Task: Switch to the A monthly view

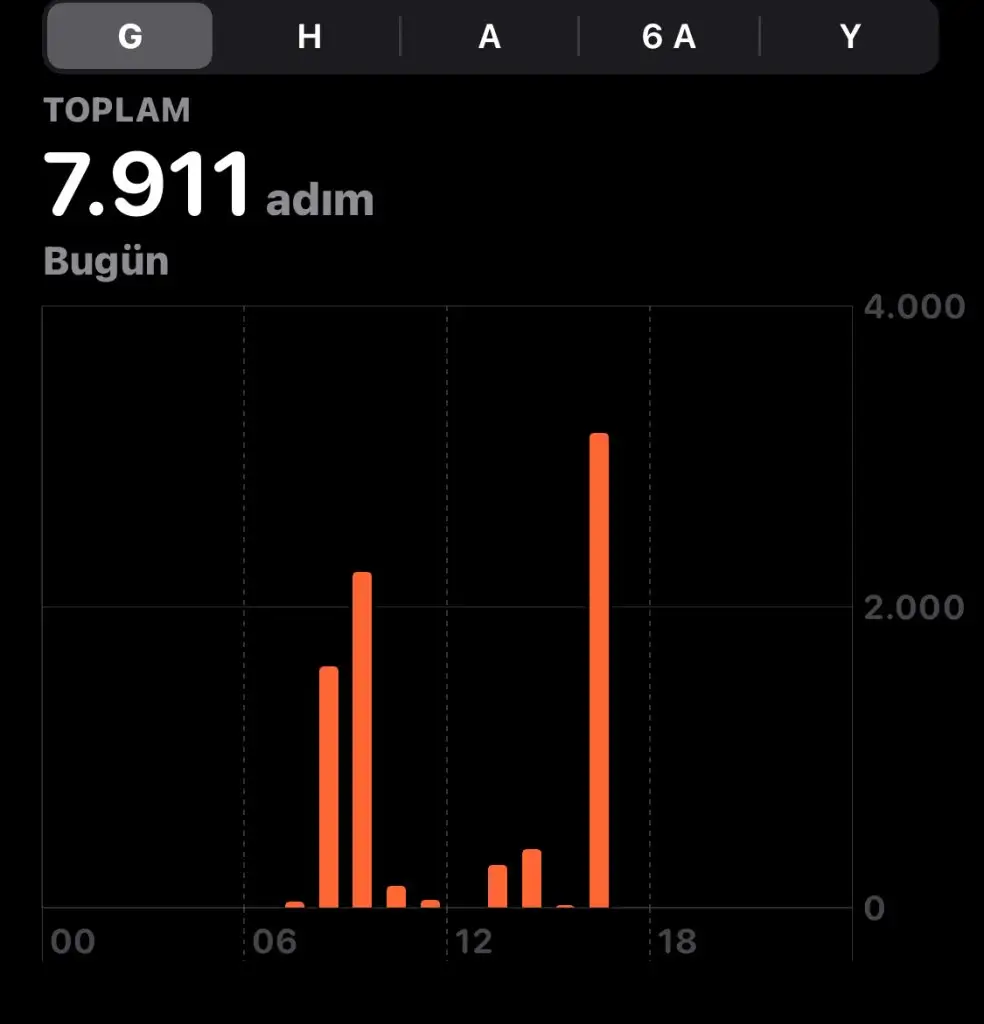Action: click(x=489, y=37)
